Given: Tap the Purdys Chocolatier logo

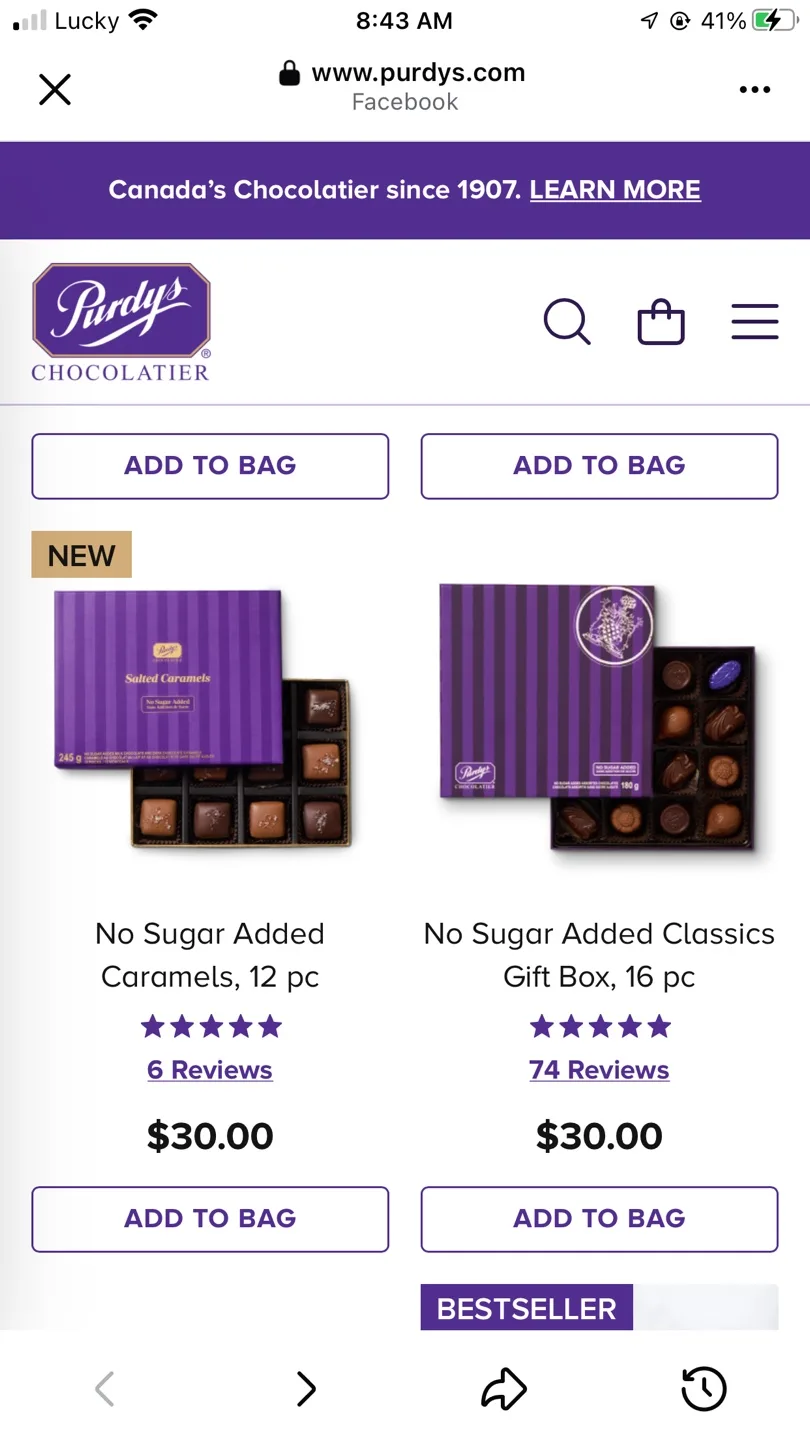Looking at the screenshot, I should click(x=120, y=320).
